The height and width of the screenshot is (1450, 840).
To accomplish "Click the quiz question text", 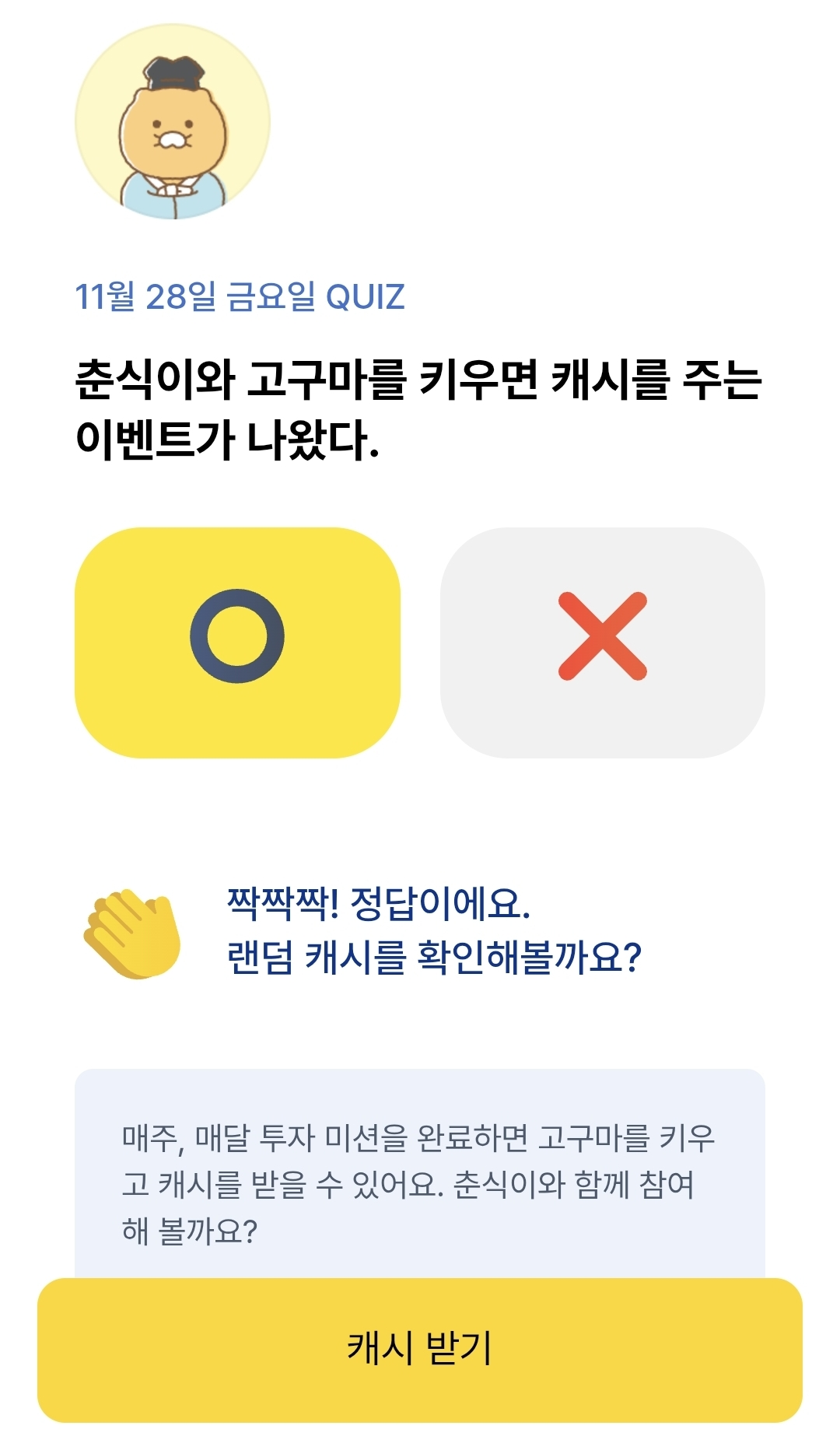I will 420,405.
